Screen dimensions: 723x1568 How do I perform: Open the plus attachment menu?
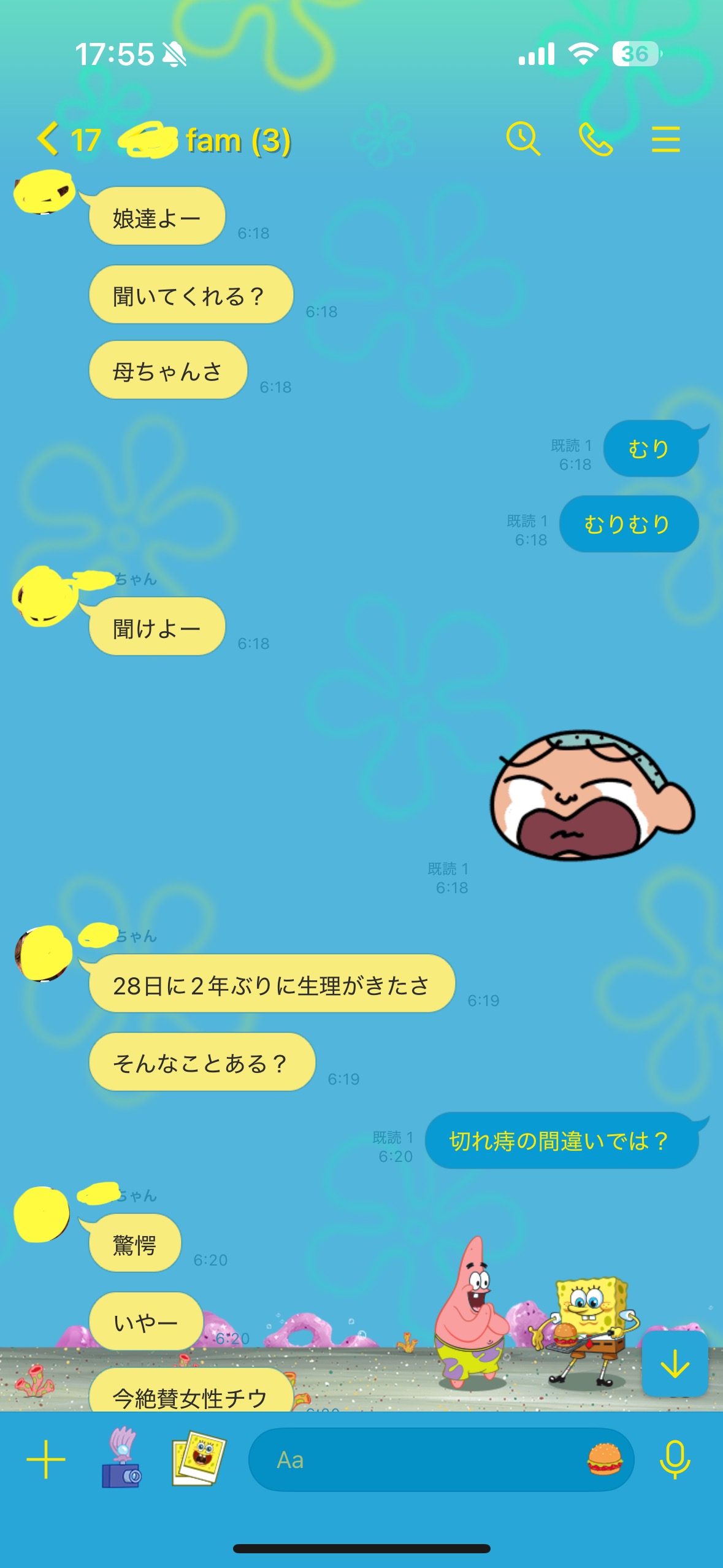(46, 1459)
